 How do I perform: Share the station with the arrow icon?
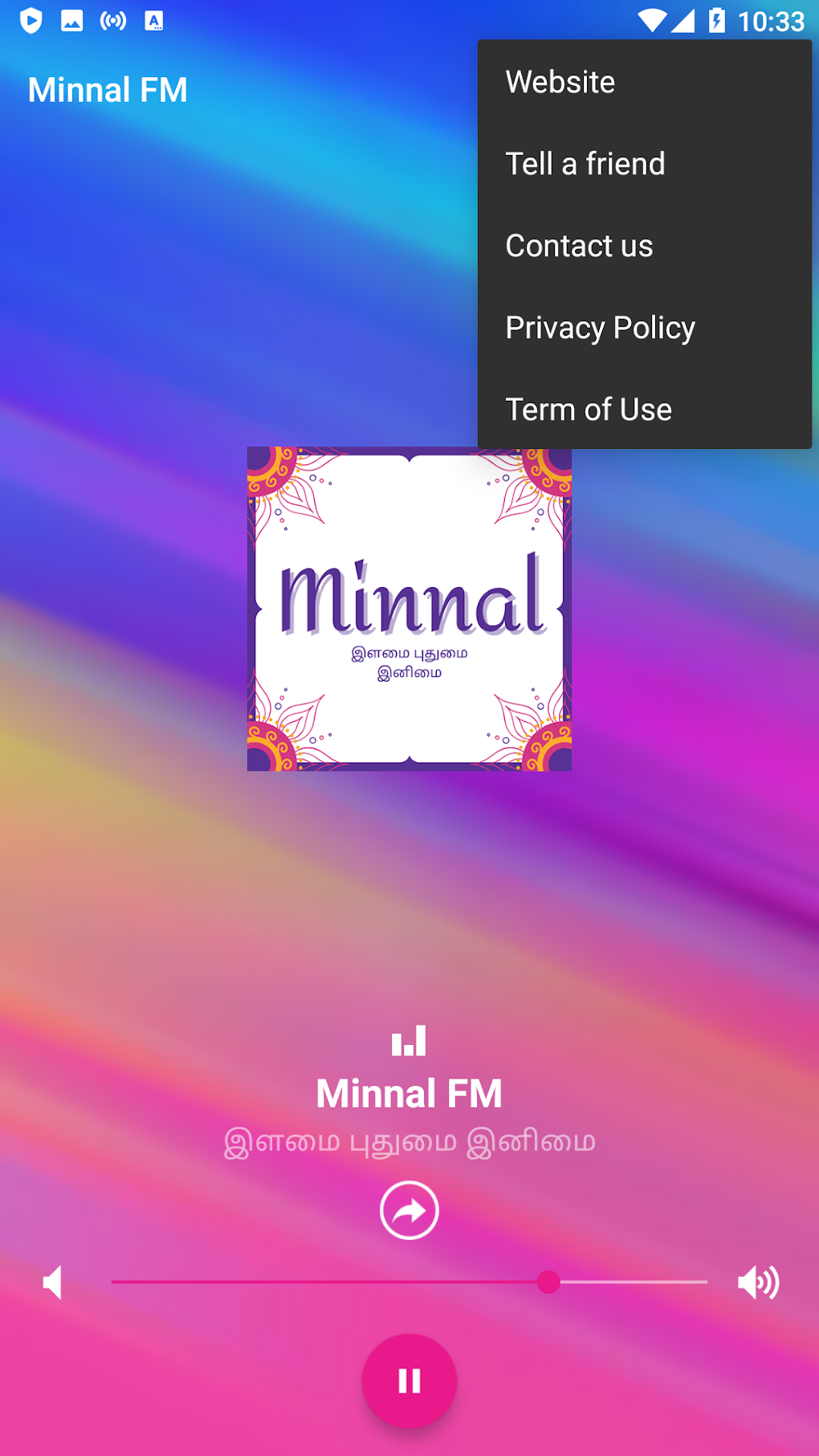coord(409,1210)
